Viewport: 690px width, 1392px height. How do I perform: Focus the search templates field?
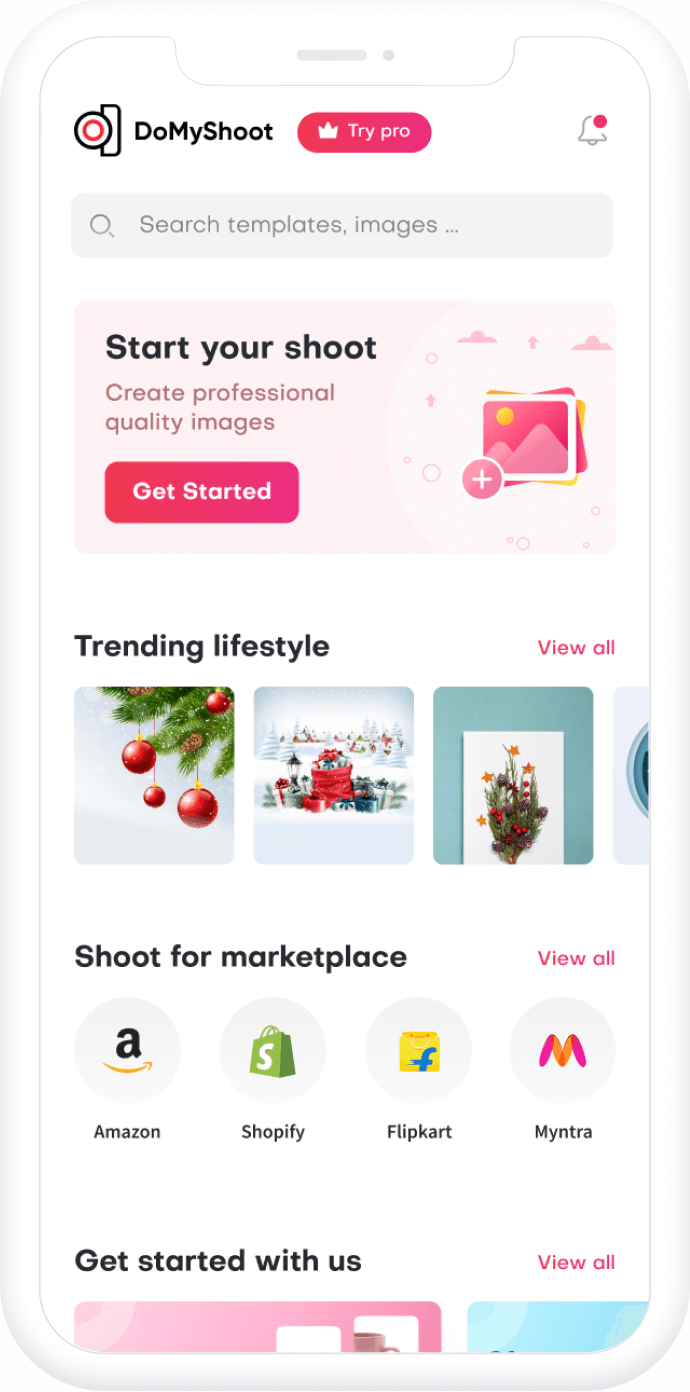coord(341,225)
